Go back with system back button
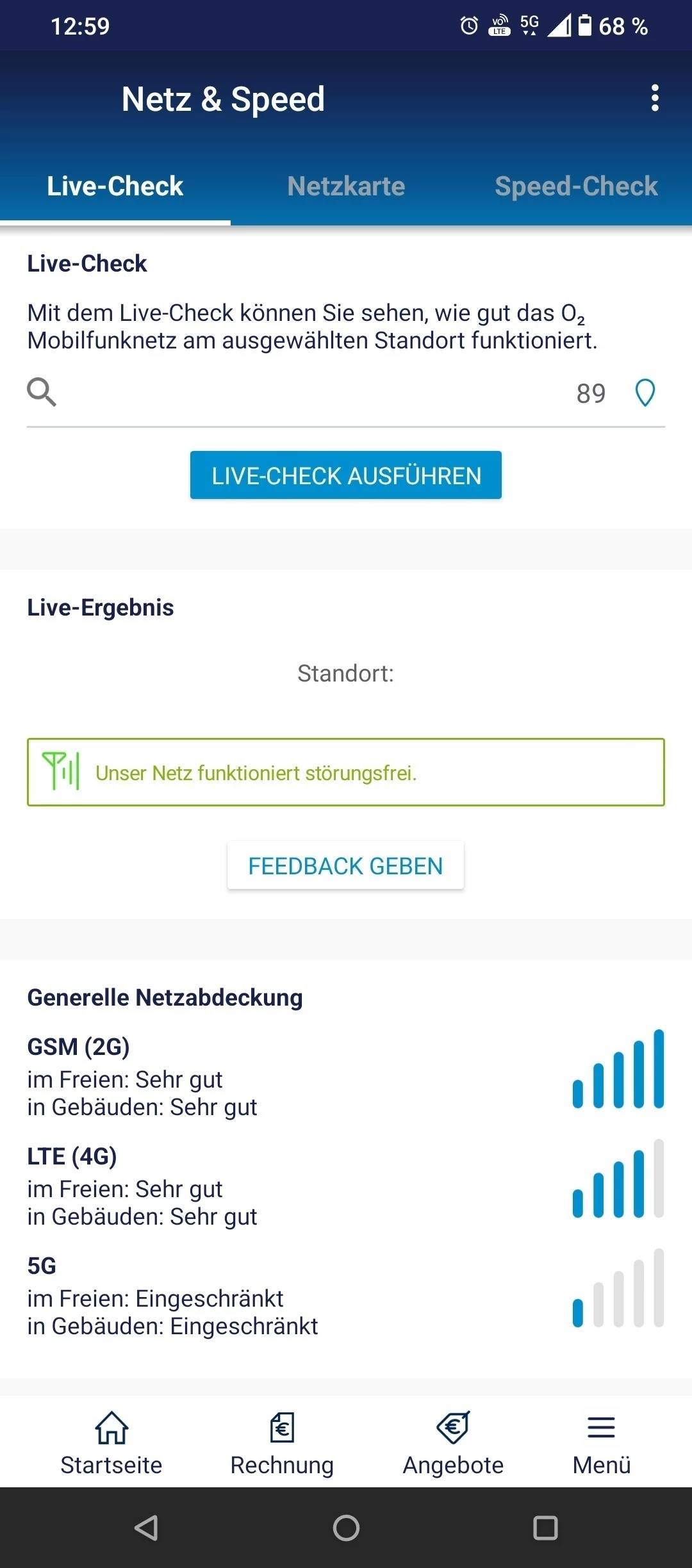 147,1528
